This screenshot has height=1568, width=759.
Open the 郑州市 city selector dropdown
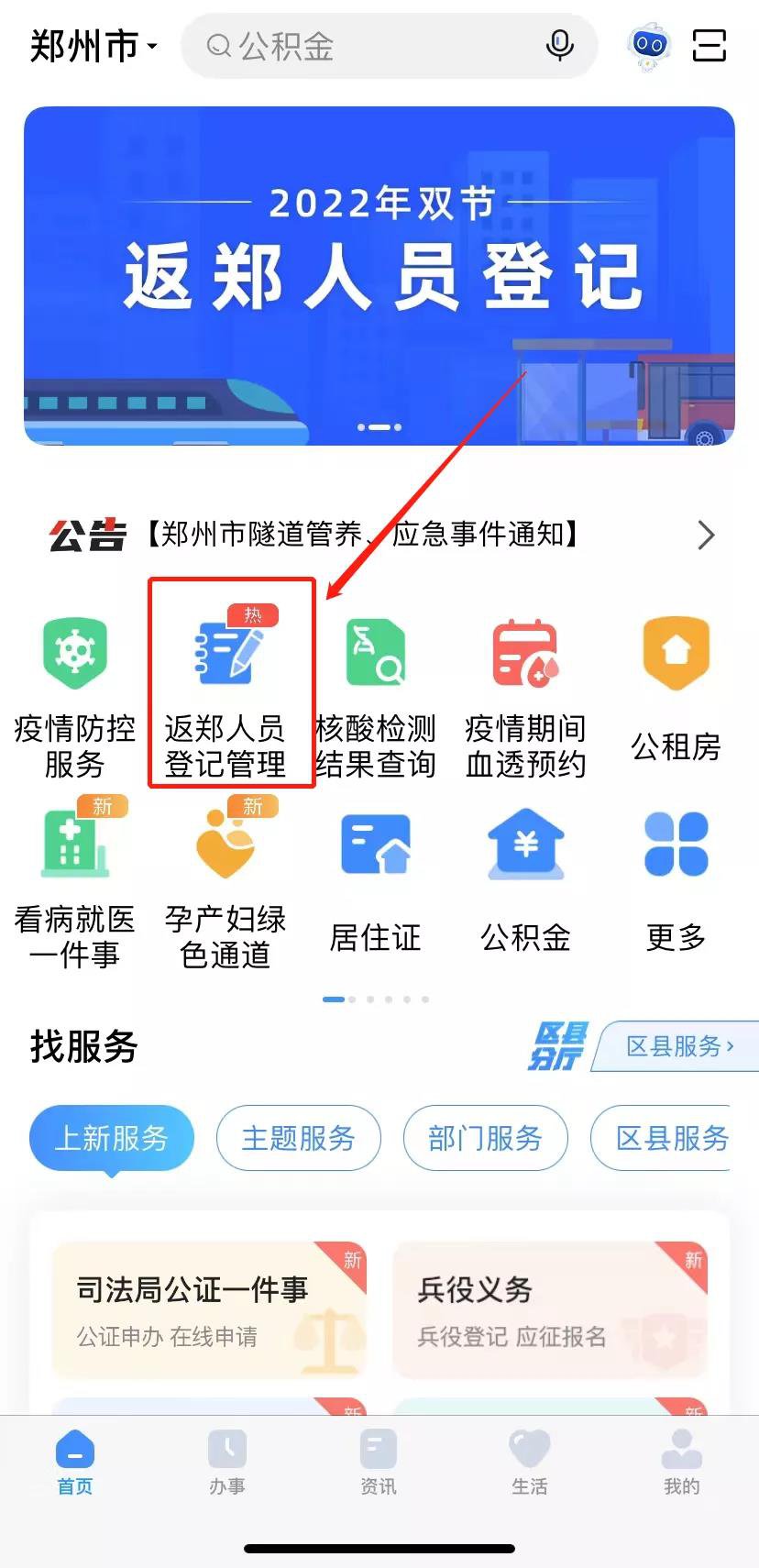point(93,46)
